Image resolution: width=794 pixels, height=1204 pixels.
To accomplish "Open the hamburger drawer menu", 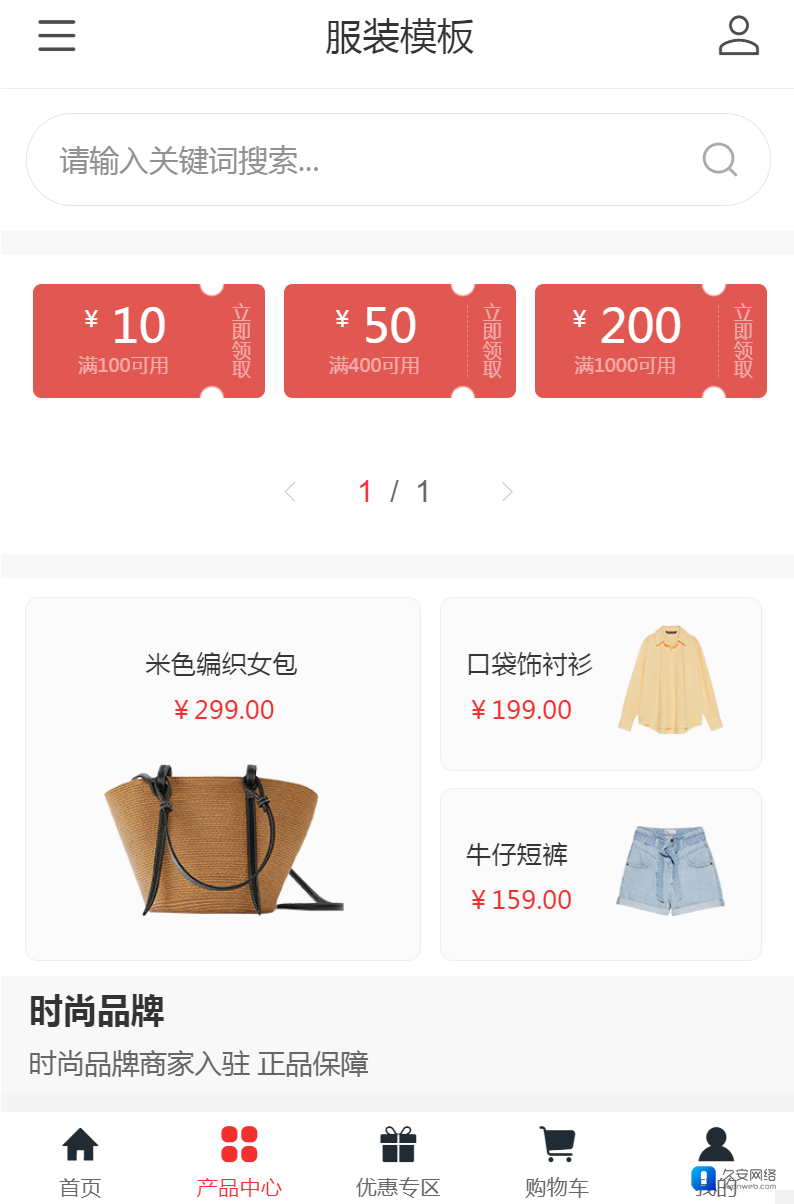I will pyautogui.click(x=57, y=36).
